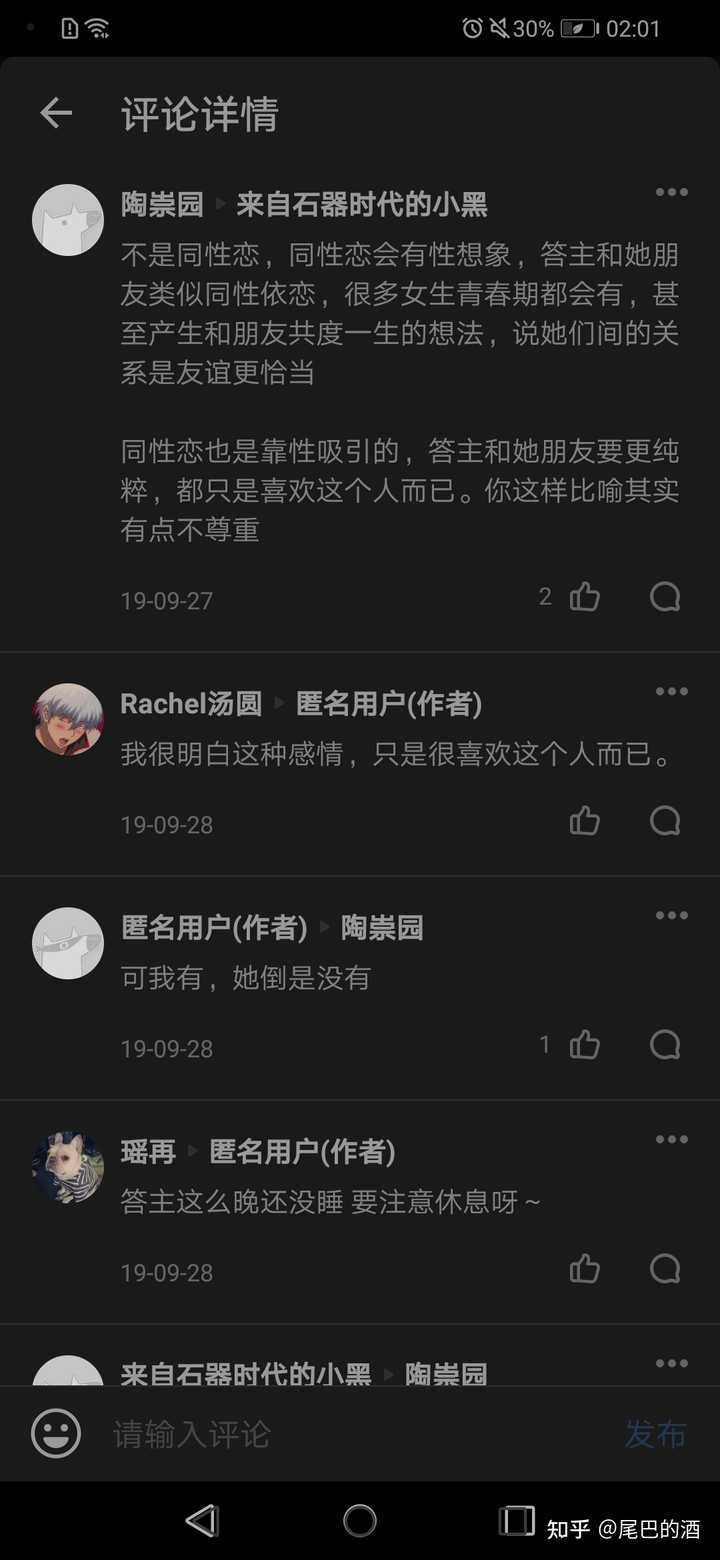720x1560 pixels.
Task: Reply to Rachel汤圆's comment
Action: pos(665,821)
